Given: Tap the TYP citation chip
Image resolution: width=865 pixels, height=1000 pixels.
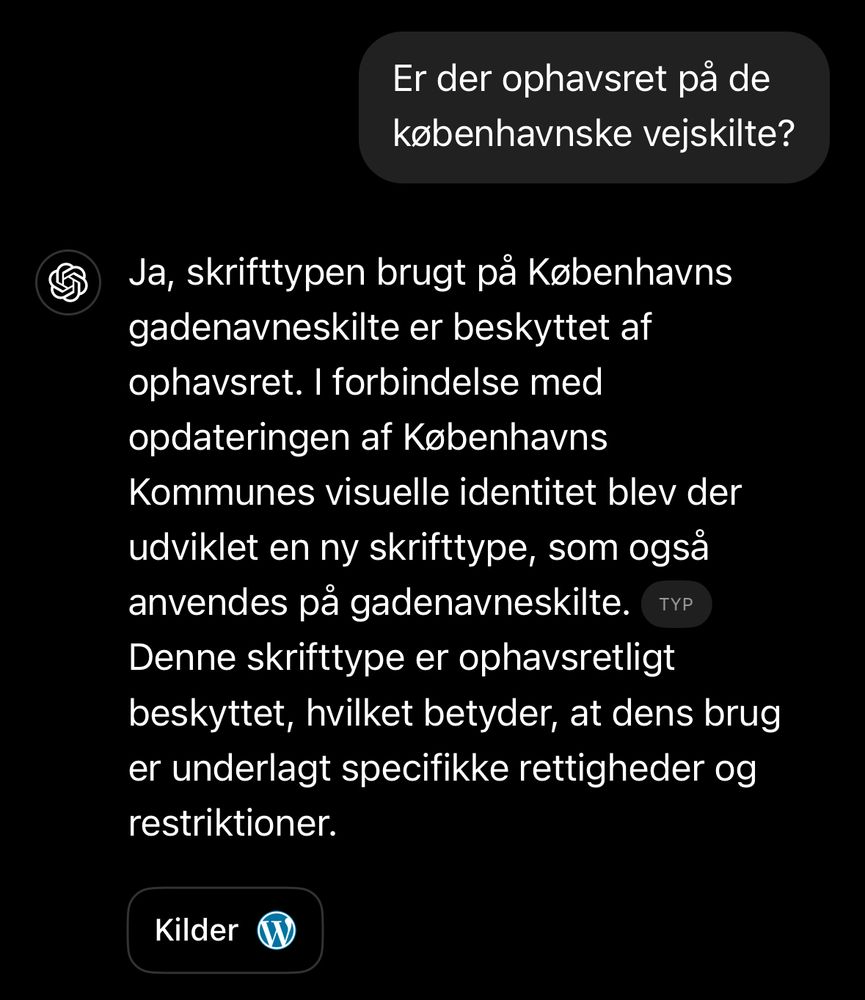Looking at the screenshot, I should pyautogui.click(x=676, y=604).
